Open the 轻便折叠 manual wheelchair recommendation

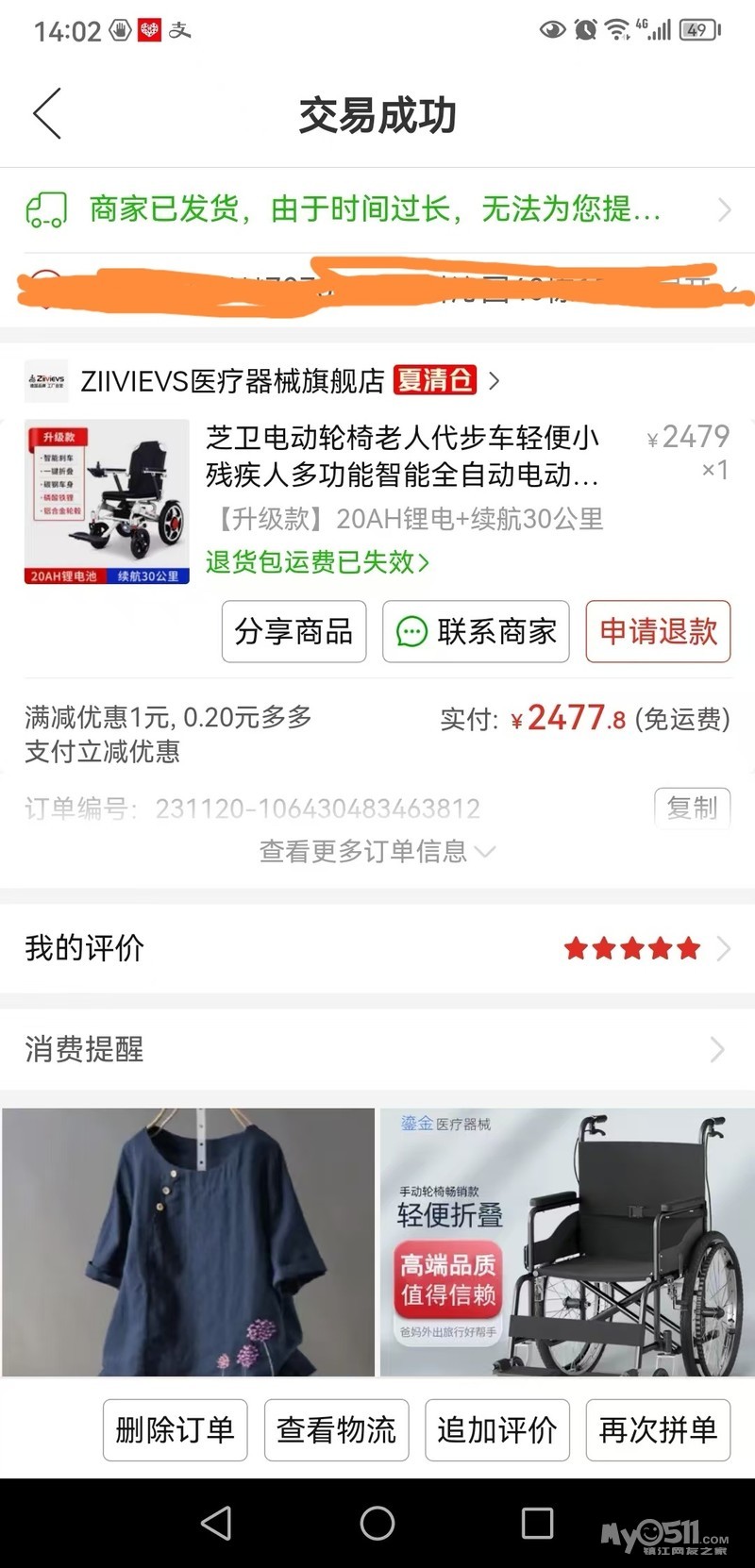[x=566, y=1242]
